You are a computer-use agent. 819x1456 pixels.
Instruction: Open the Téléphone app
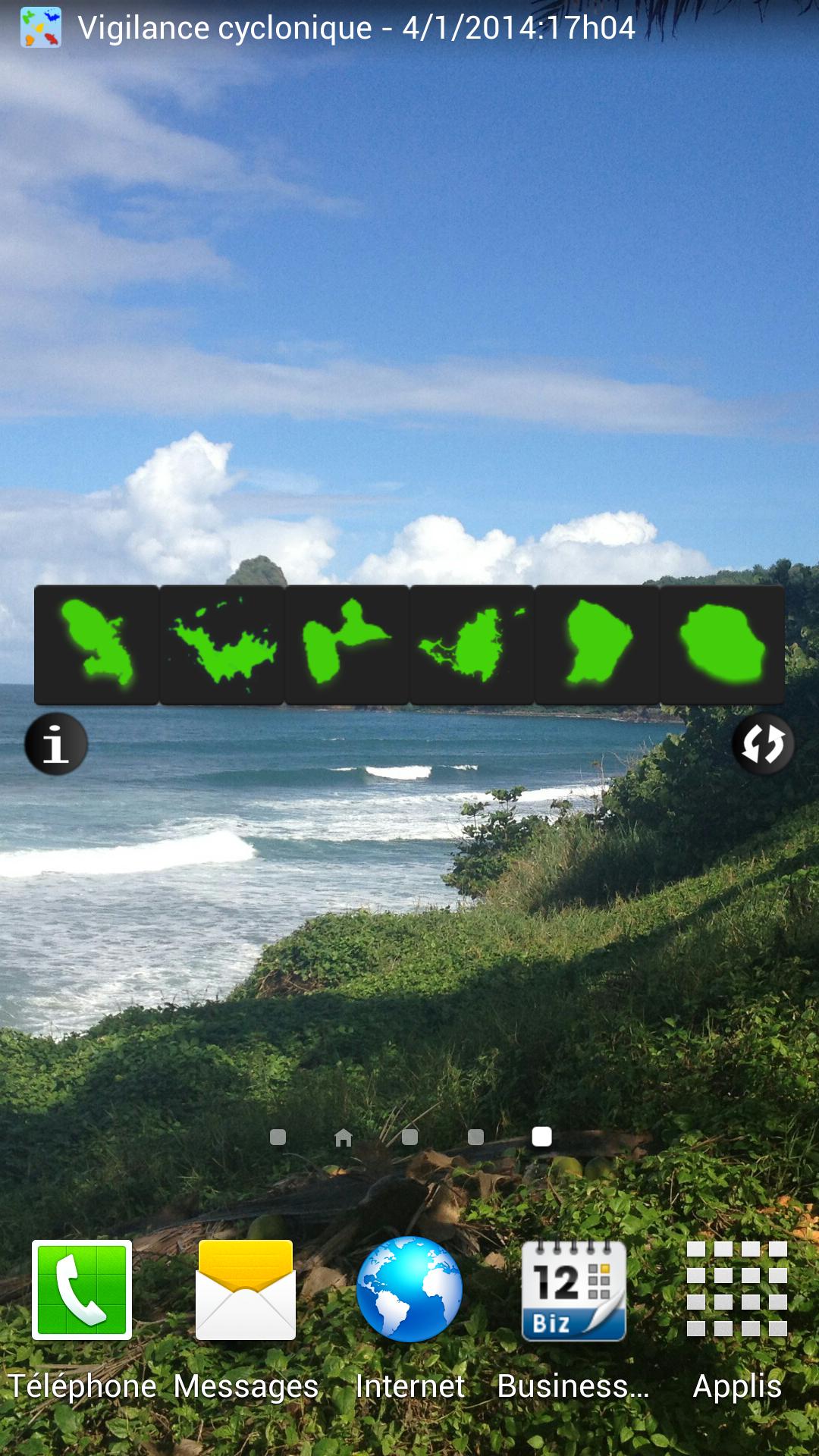(x=82, y=1291)
